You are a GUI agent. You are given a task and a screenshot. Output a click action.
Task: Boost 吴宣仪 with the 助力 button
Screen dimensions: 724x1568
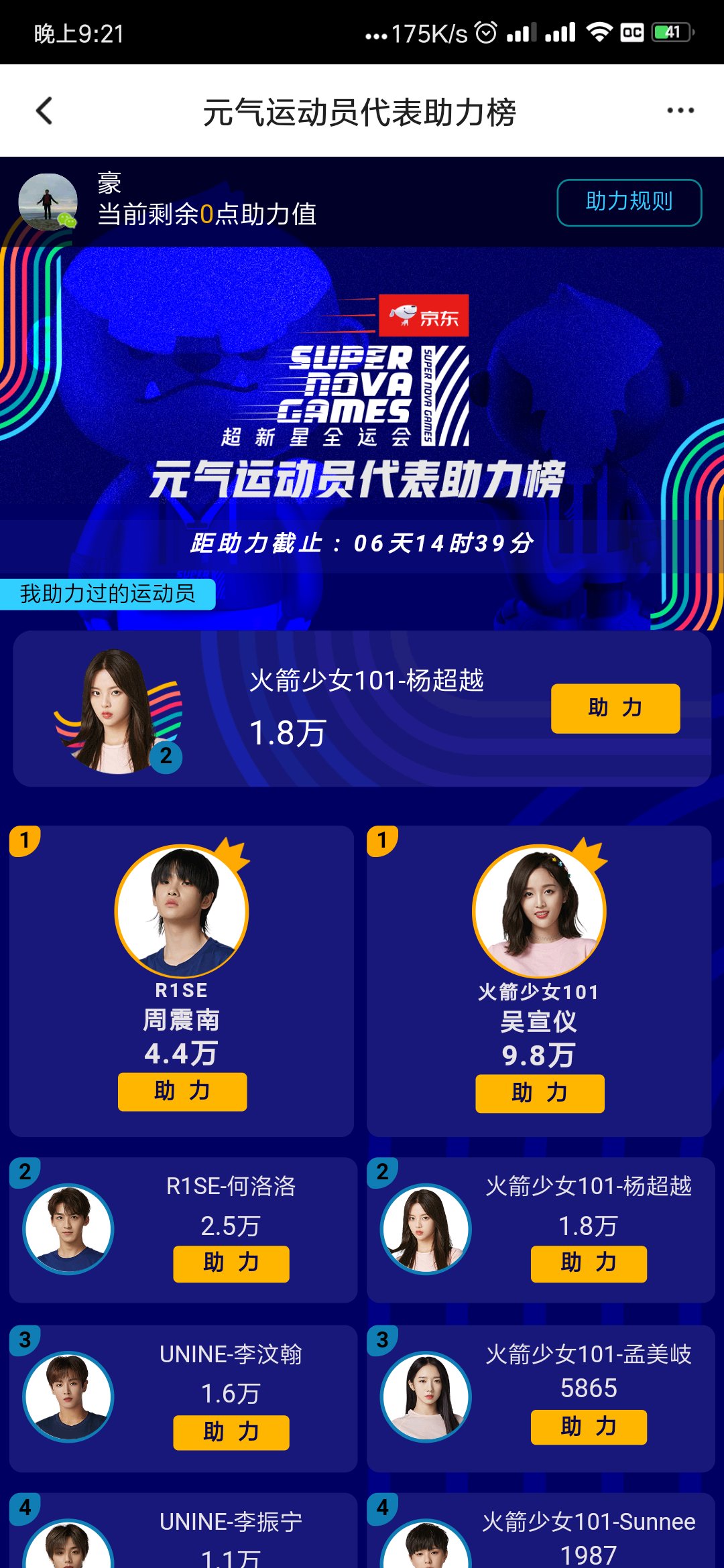pos(540,1094)
